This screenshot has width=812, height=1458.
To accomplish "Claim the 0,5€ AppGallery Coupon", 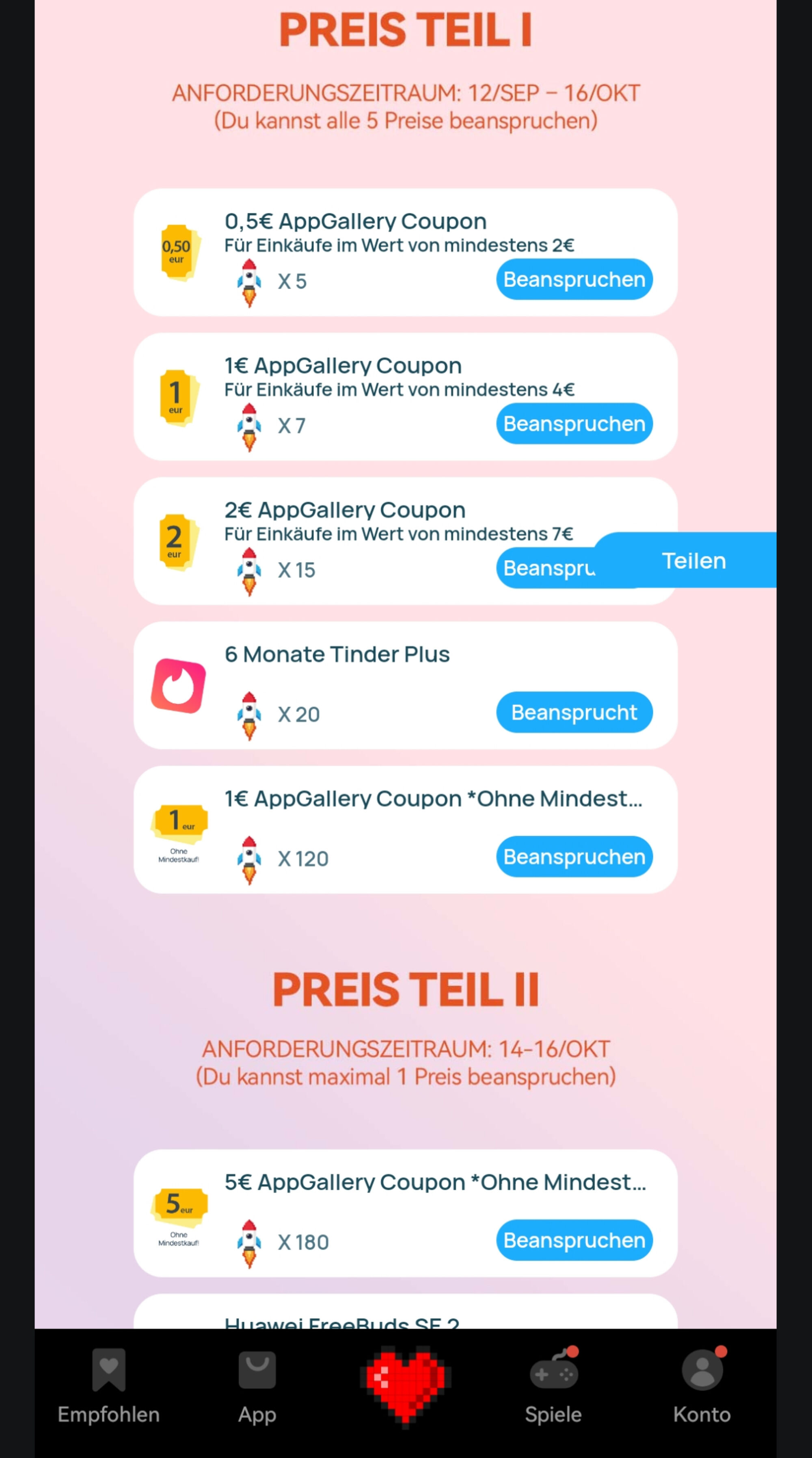I will [x=574, y=279].
